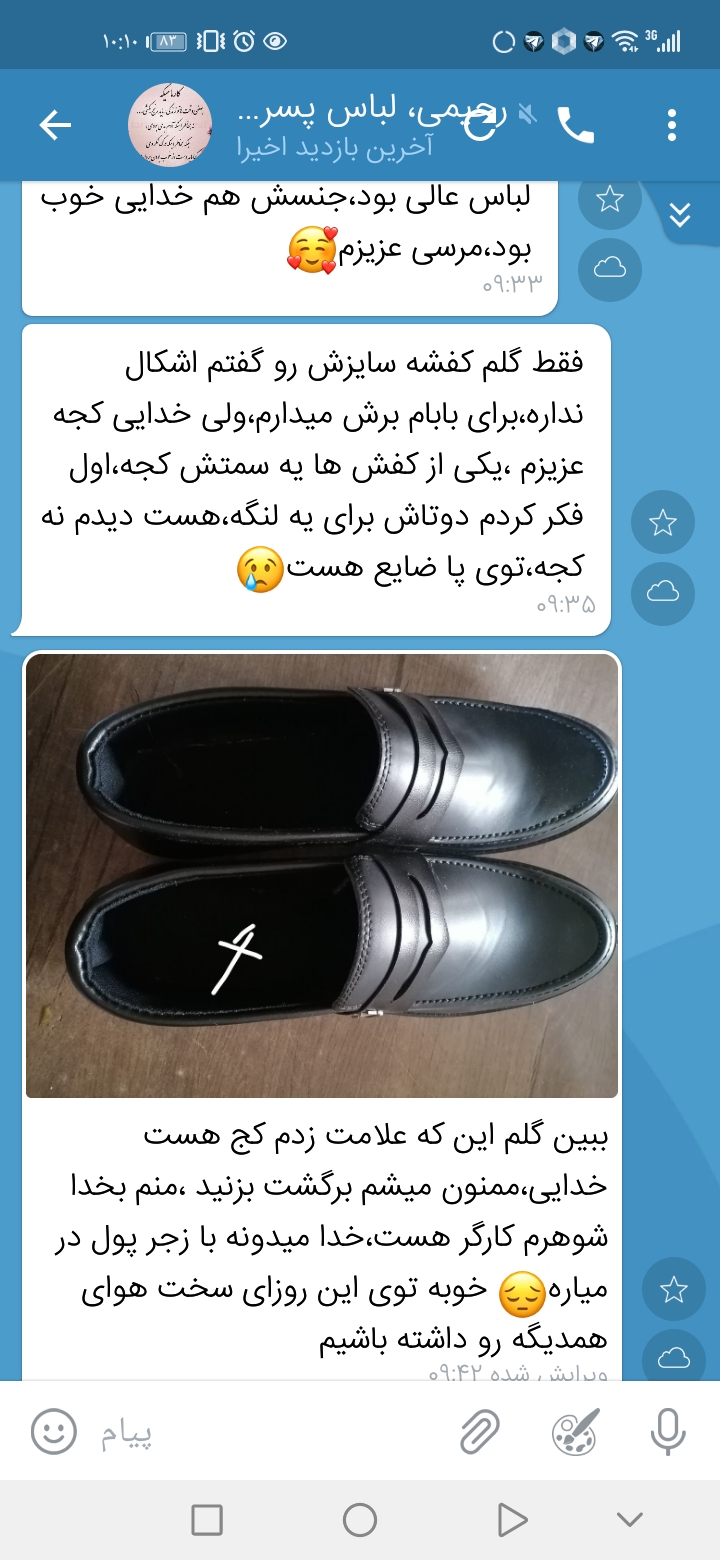Open the paint palette theme icon
This screenshot has height=1560, width=720.
pyautogui.click(x=576, y=1432)
